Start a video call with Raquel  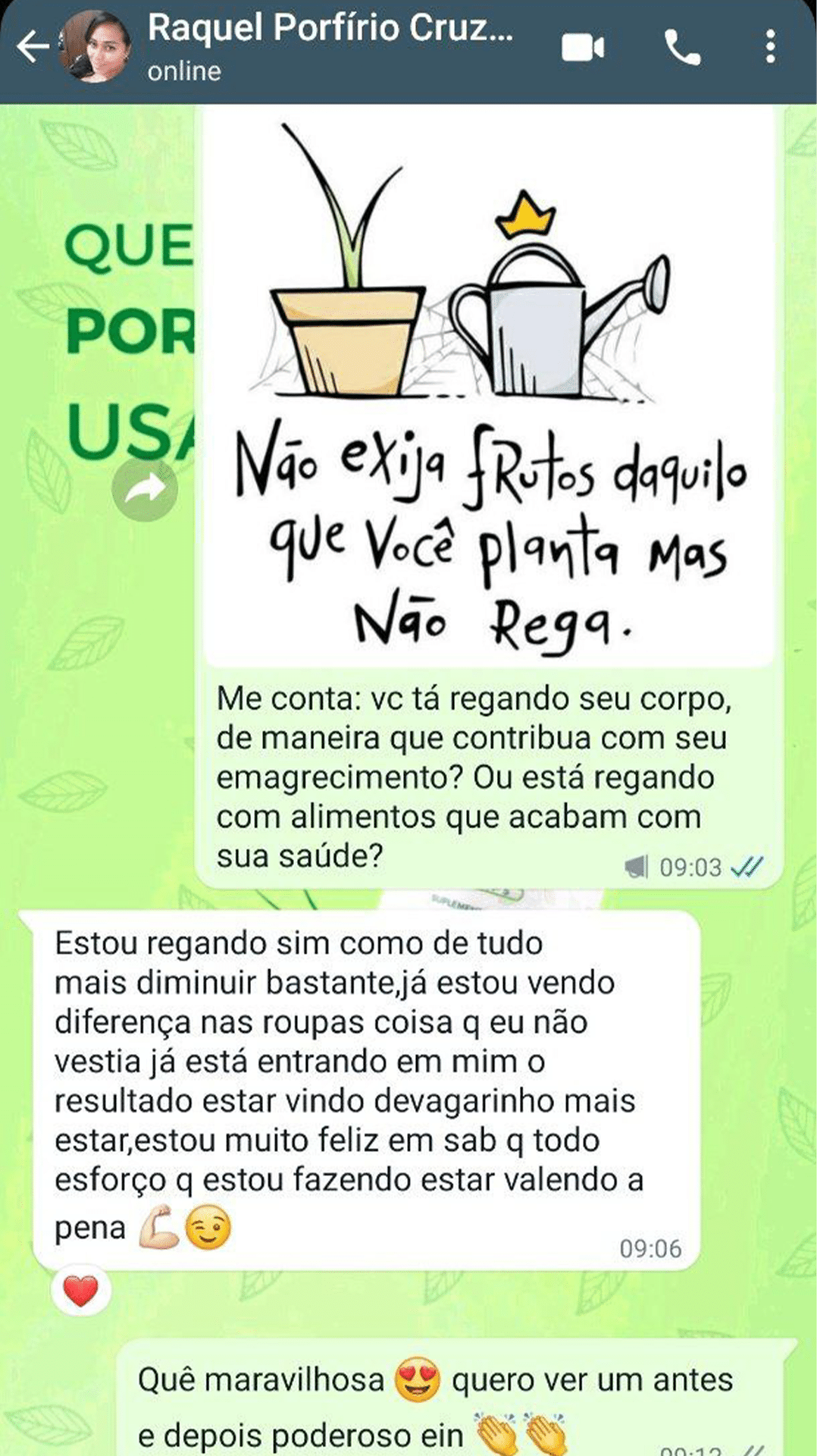[x=582, y=48]
